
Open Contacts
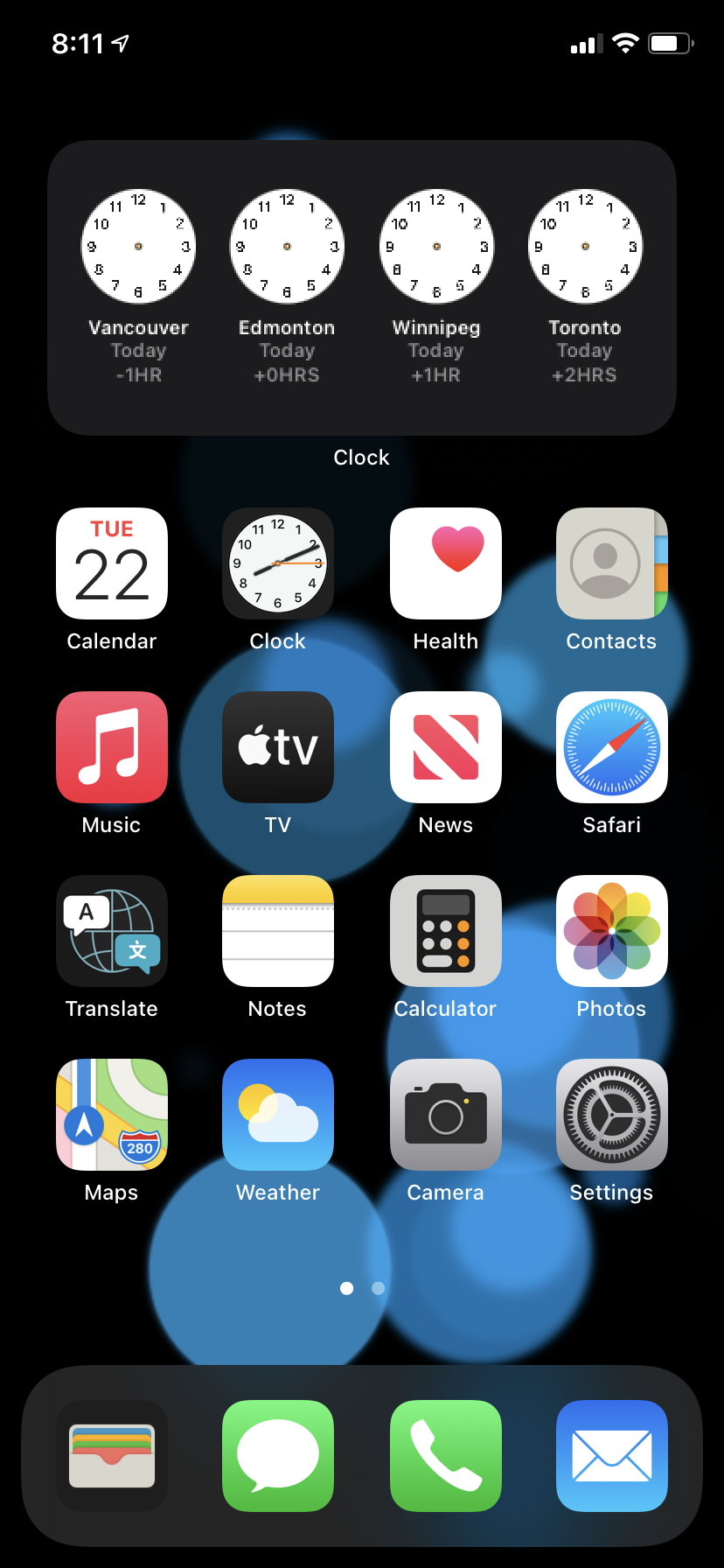611,564
